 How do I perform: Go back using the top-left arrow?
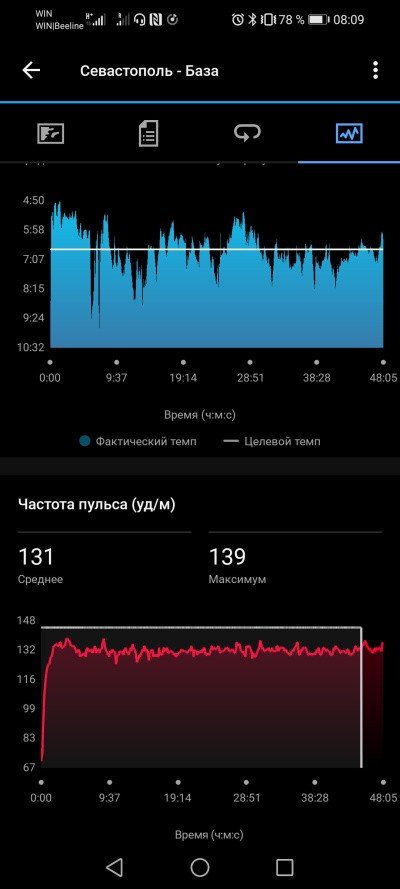click(31, 70)
